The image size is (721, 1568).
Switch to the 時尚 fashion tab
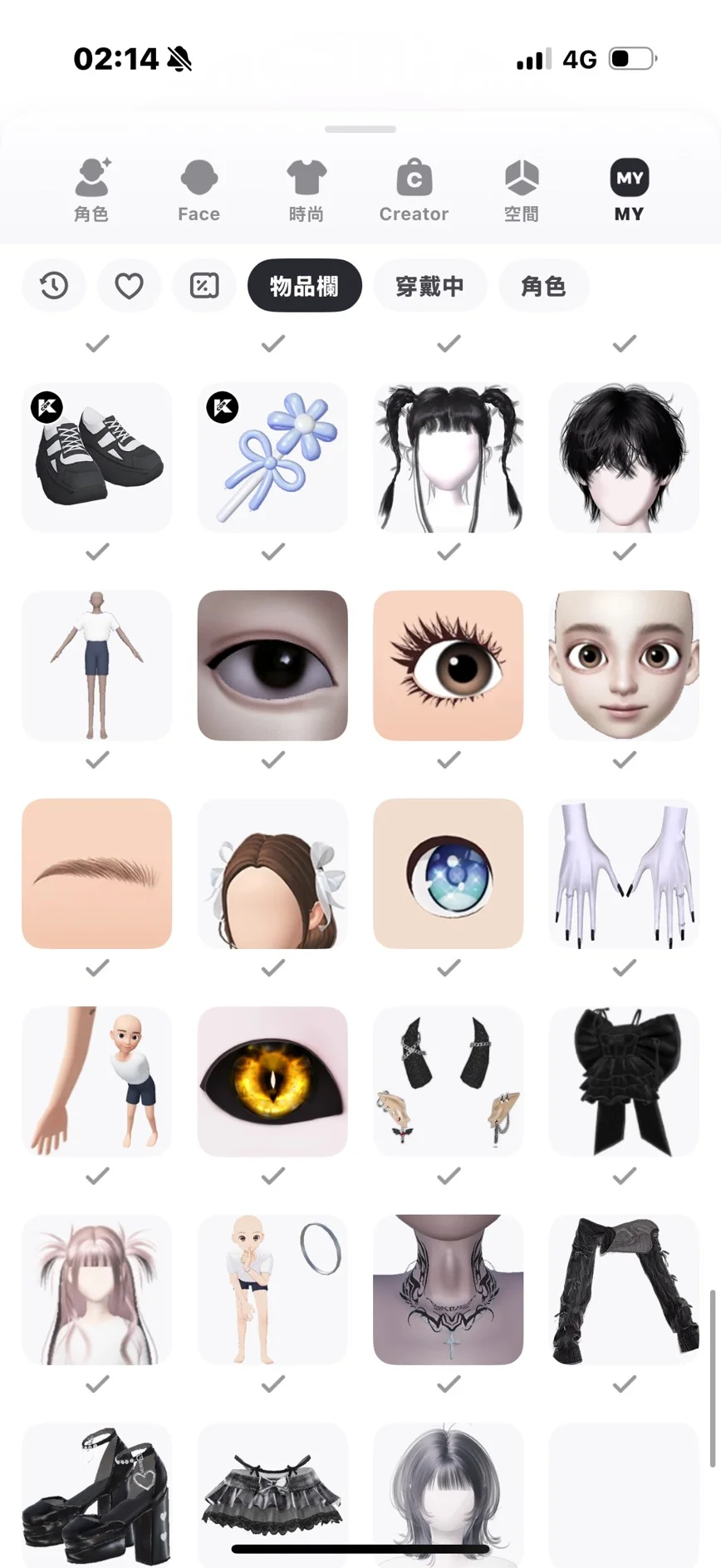pyautogui.click(x=306, y=191)
